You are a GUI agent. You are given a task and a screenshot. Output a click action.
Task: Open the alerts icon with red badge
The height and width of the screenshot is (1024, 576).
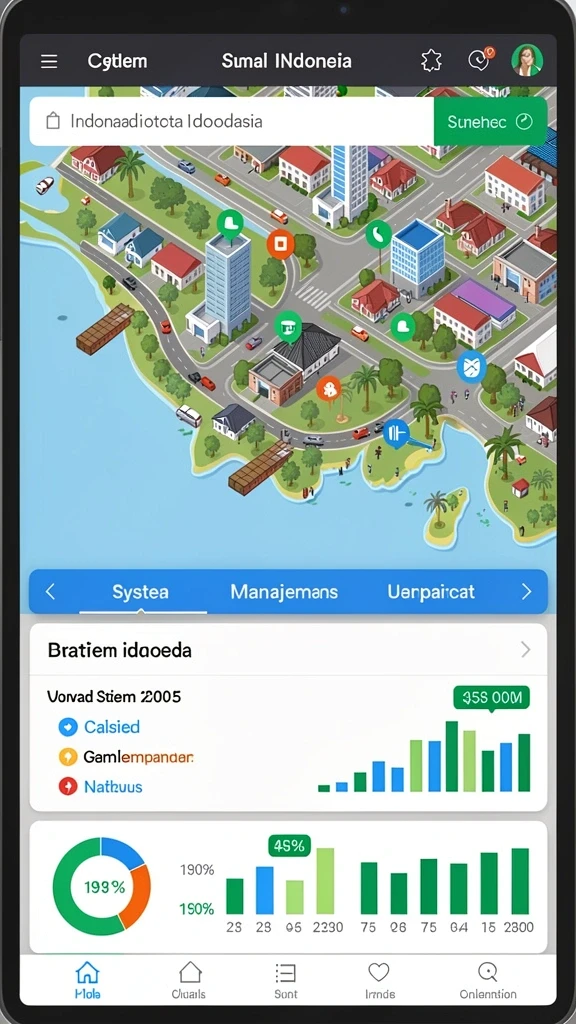pyautogui.click(x=481, y=60)
